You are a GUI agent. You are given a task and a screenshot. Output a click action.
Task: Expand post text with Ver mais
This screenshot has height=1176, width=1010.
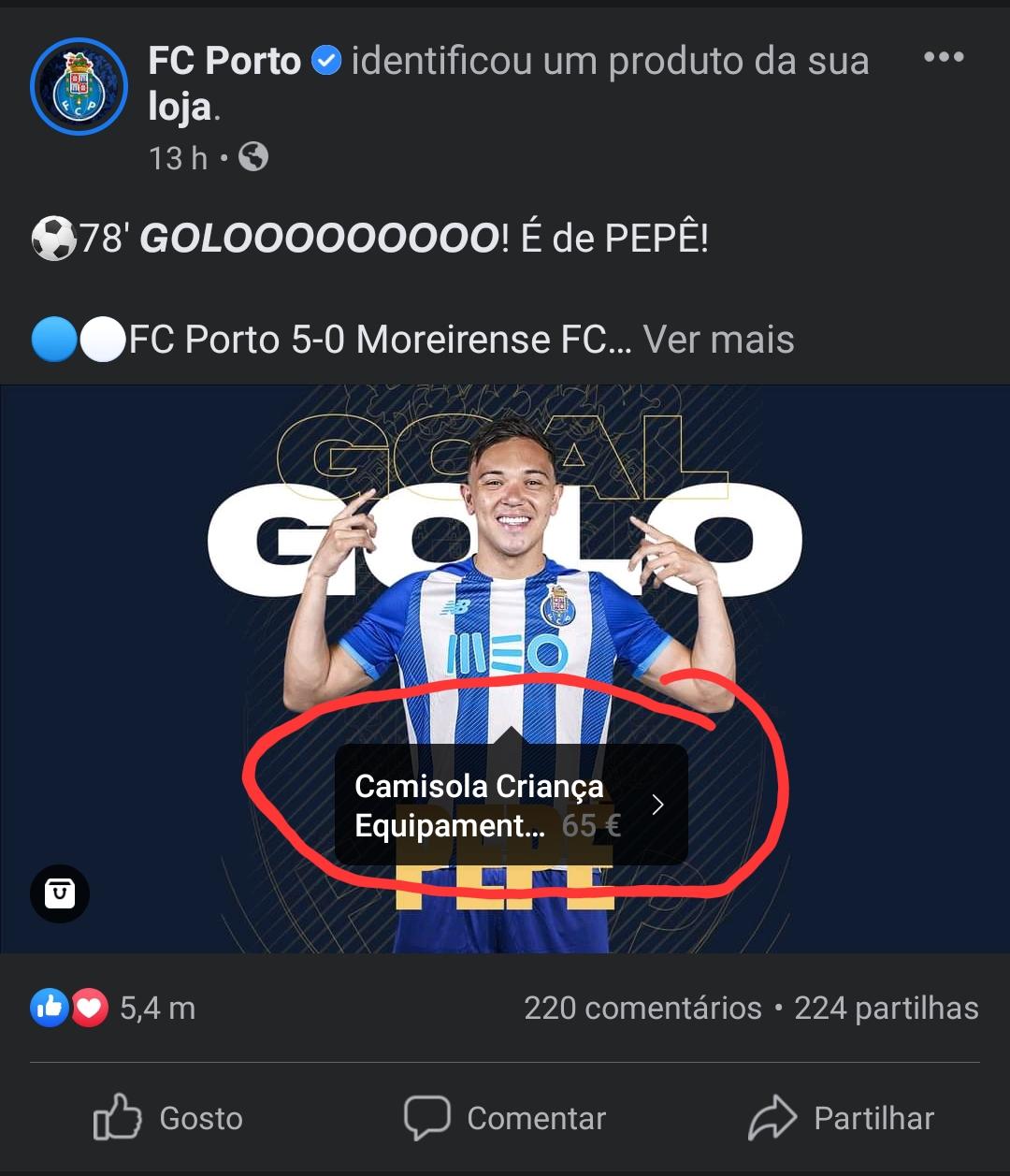pyautogui.click(x=718, y=340)
